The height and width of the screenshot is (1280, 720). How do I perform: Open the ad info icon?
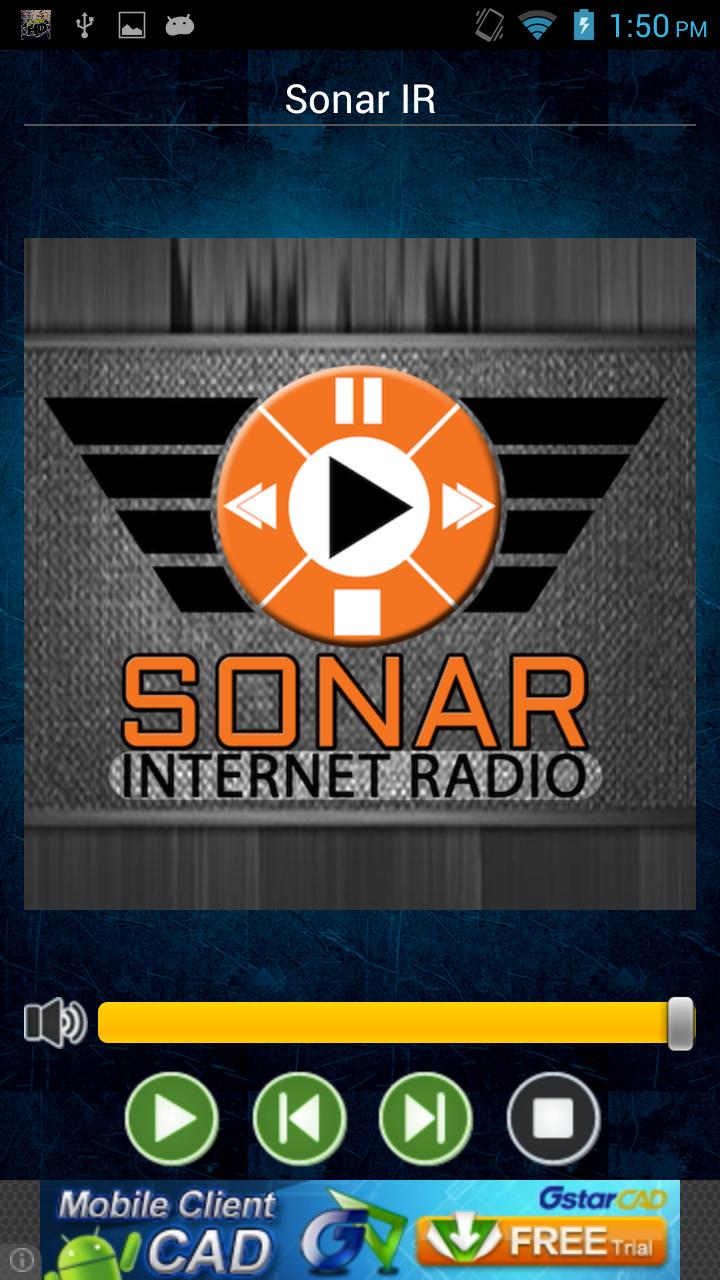22,1259
